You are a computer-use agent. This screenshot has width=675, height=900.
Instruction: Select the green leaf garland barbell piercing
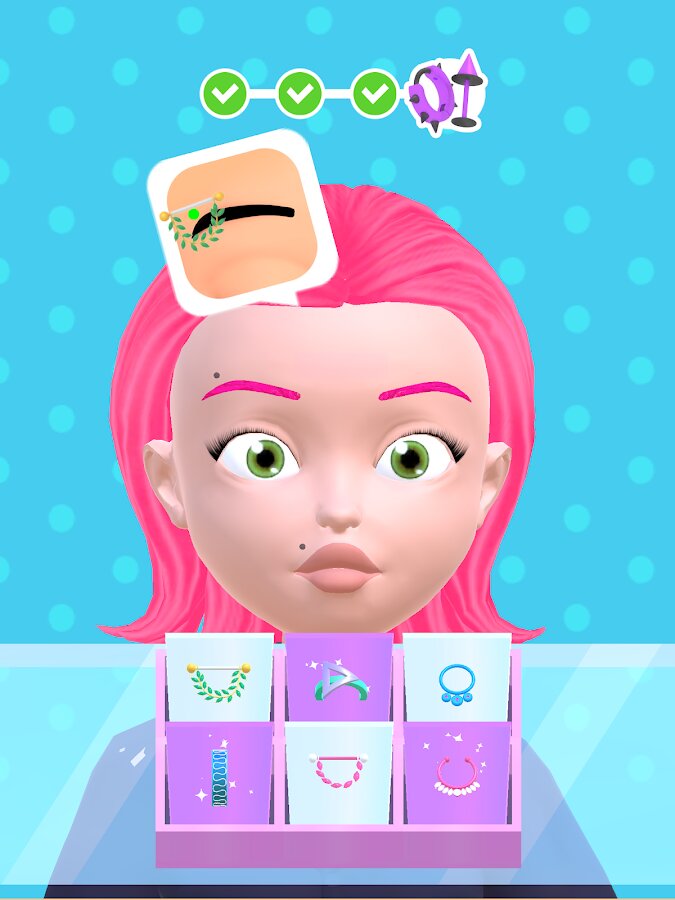click(x=218, y=680)
